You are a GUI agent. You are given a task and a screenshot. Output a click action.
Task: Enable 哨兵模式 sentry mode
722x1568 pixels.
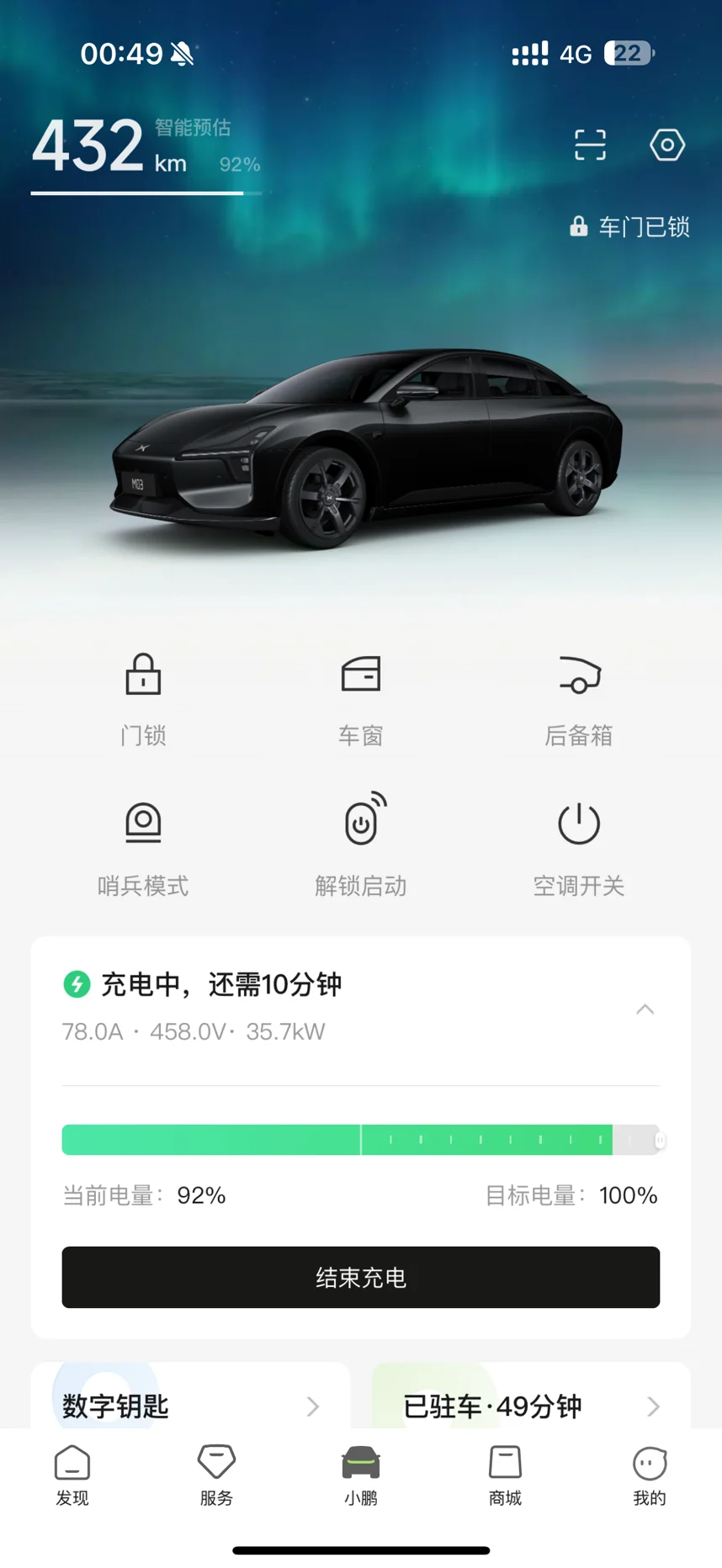point(143,845)
